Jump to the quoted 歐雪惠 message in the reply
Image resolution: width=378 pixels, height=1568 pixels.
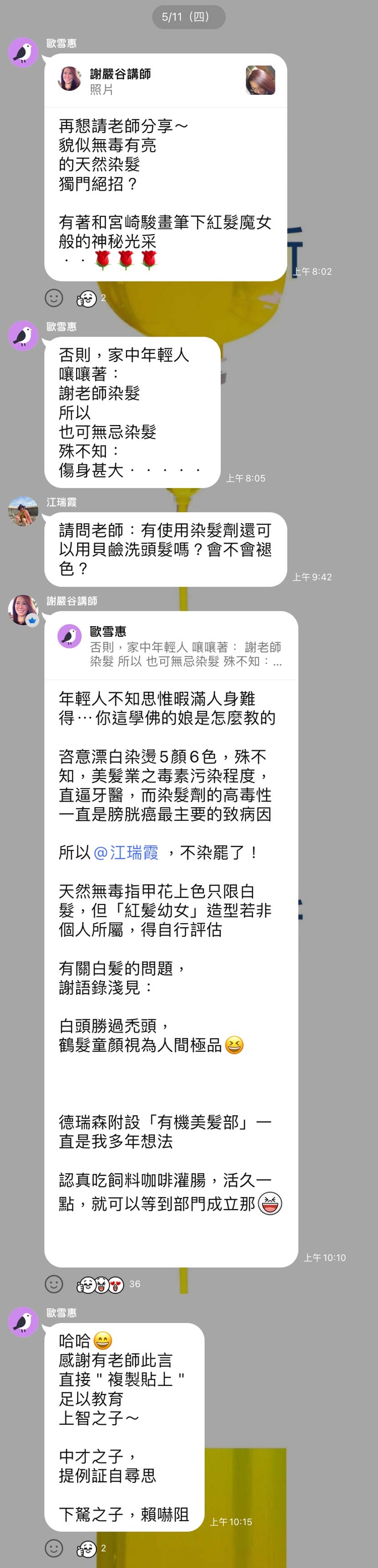pyautogui.click(x=171, y=646)
